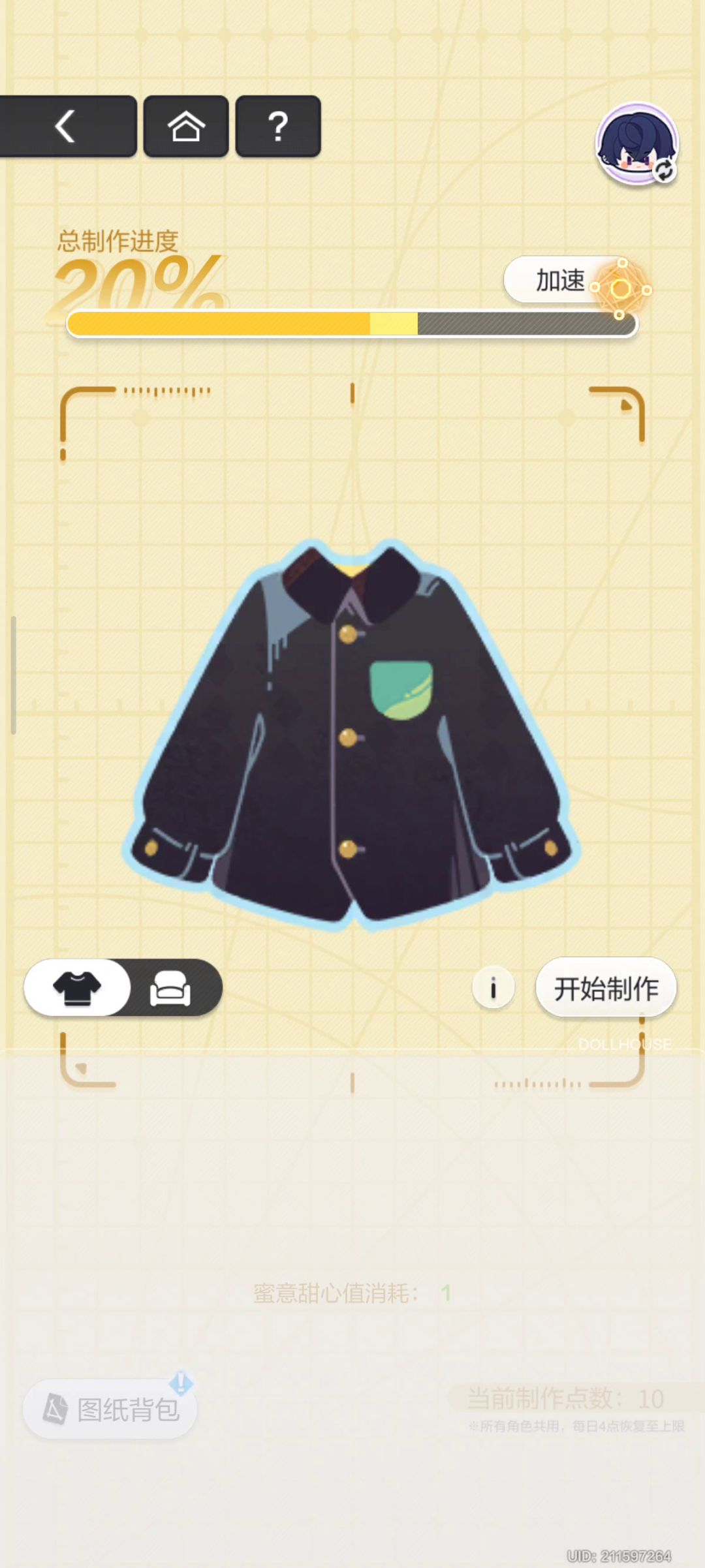705x1568 pixels.
Task: Open the info icon details
Action: click(493, 987)
